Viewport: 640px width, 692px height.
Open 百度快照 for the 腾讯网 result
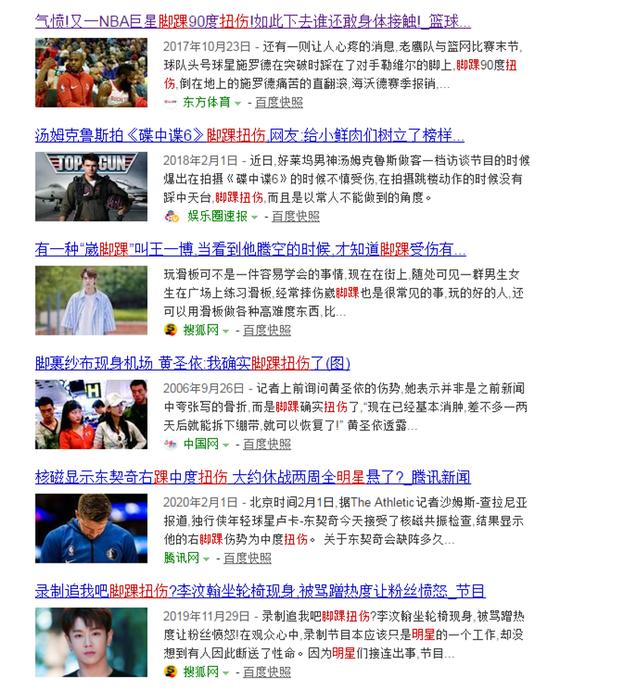tap(248, 558)
